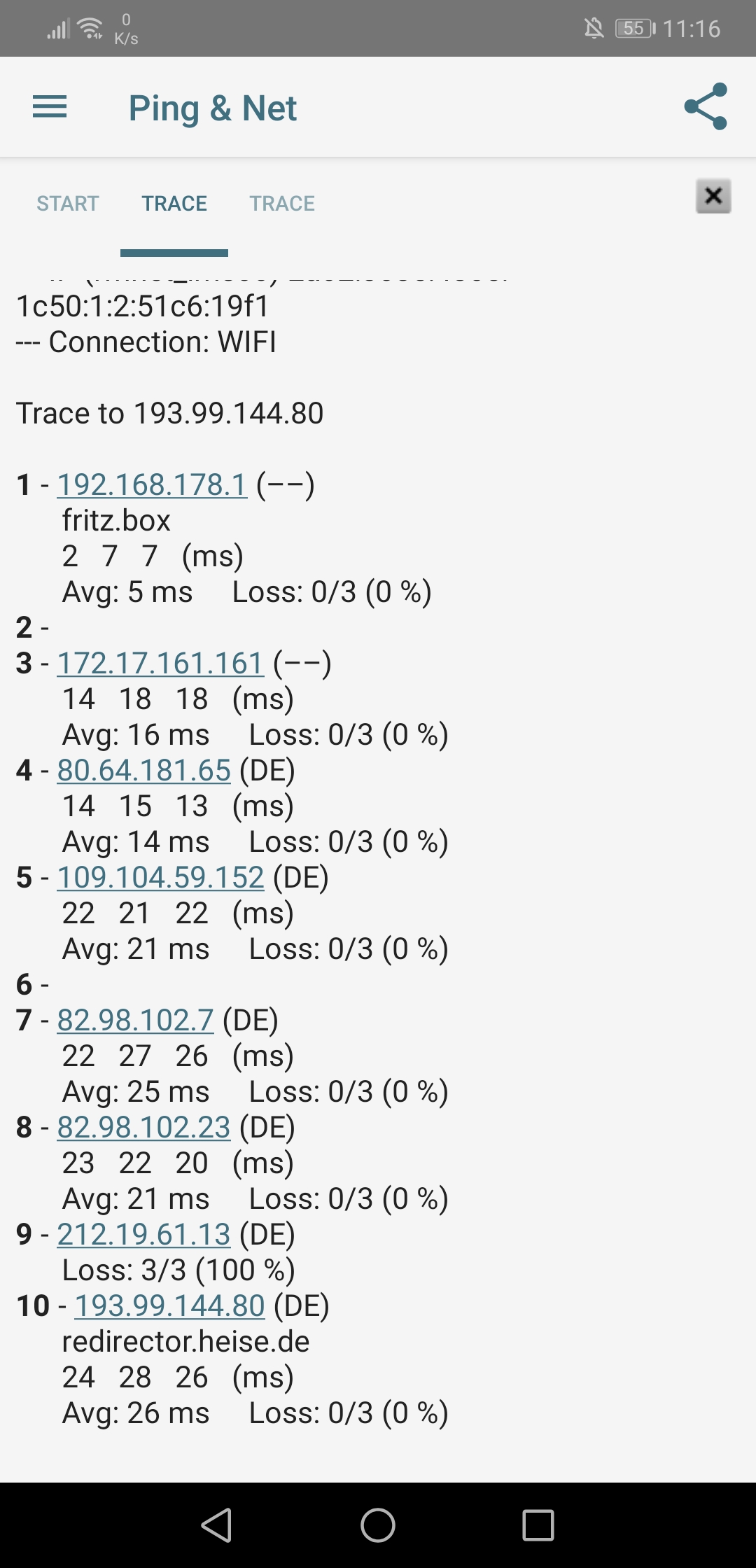Viewport: 756px width, 1568px height.
Task: Go back with the system back button
Action: coord(216,1525)
